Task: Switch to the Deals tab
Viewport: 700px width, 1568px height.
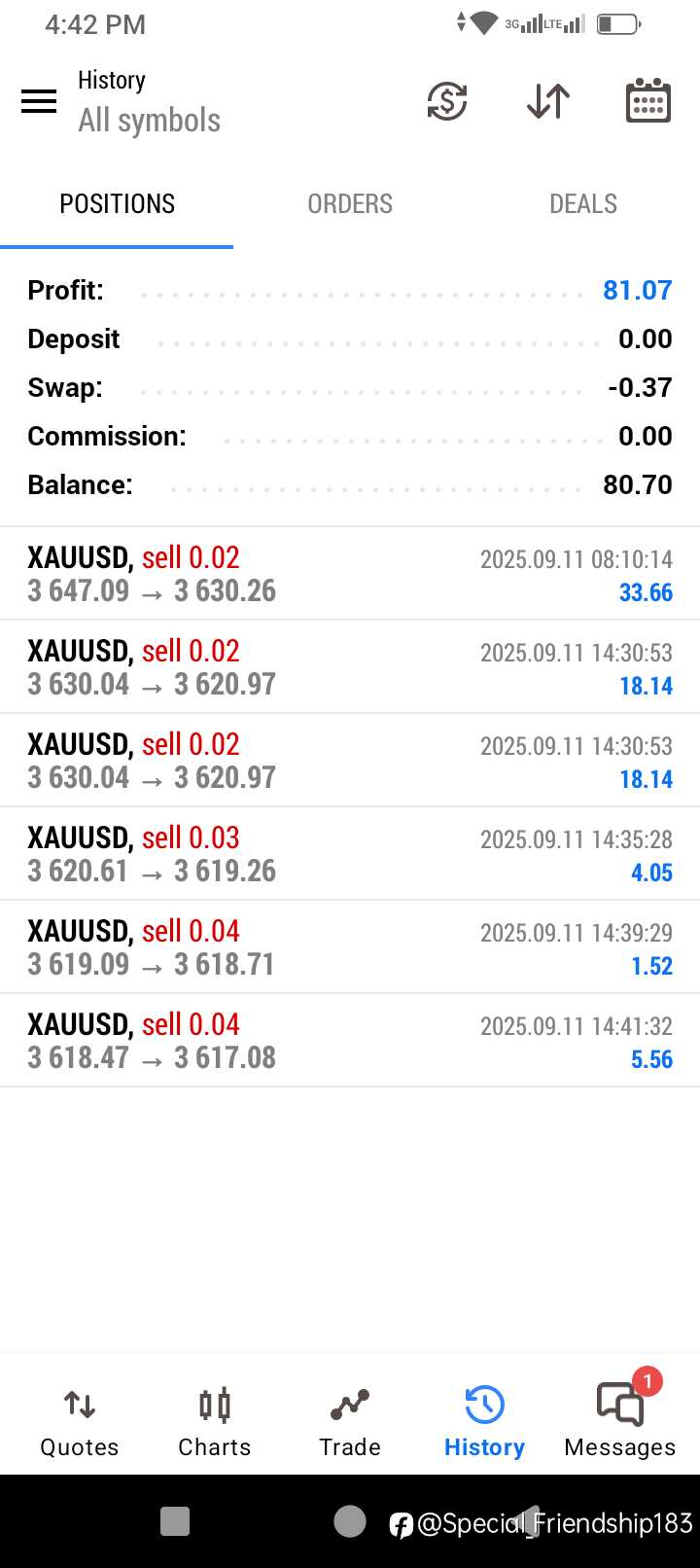Action: tap(583, 204)
